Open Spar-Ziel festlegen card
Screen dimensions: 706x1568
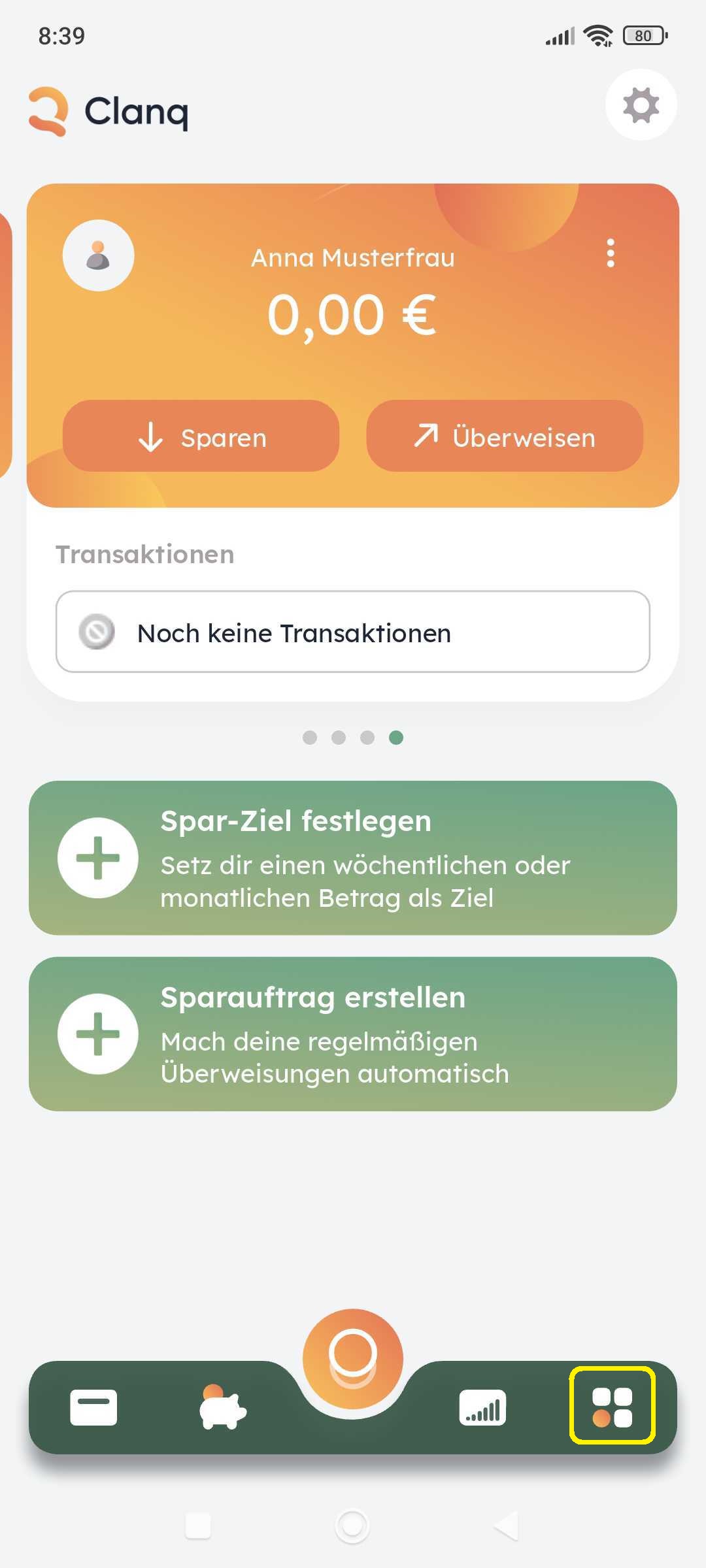[x=353, y=858]
